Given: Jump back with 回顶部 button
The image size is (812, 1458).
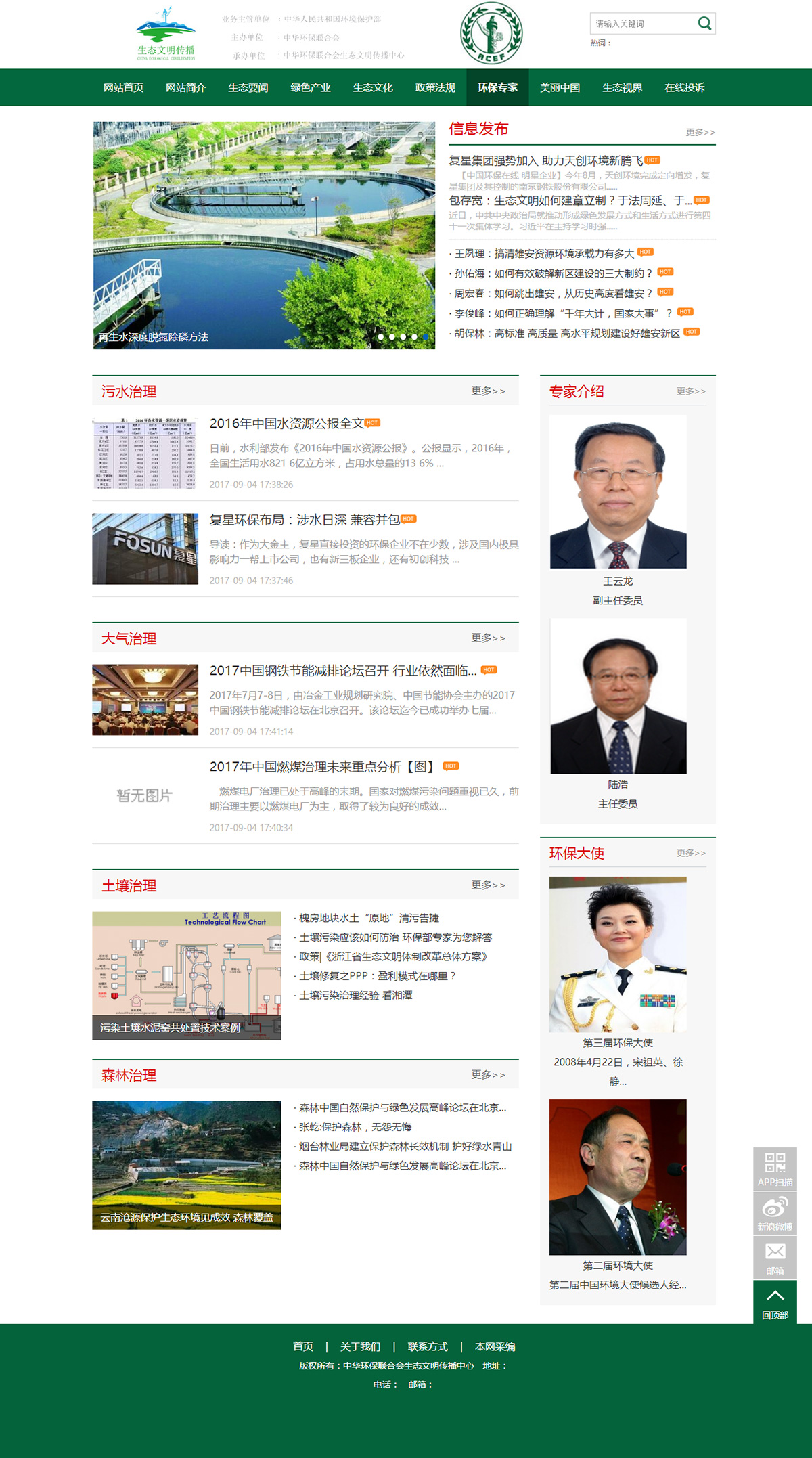Looking at the screenshot, I should 775,1302.
